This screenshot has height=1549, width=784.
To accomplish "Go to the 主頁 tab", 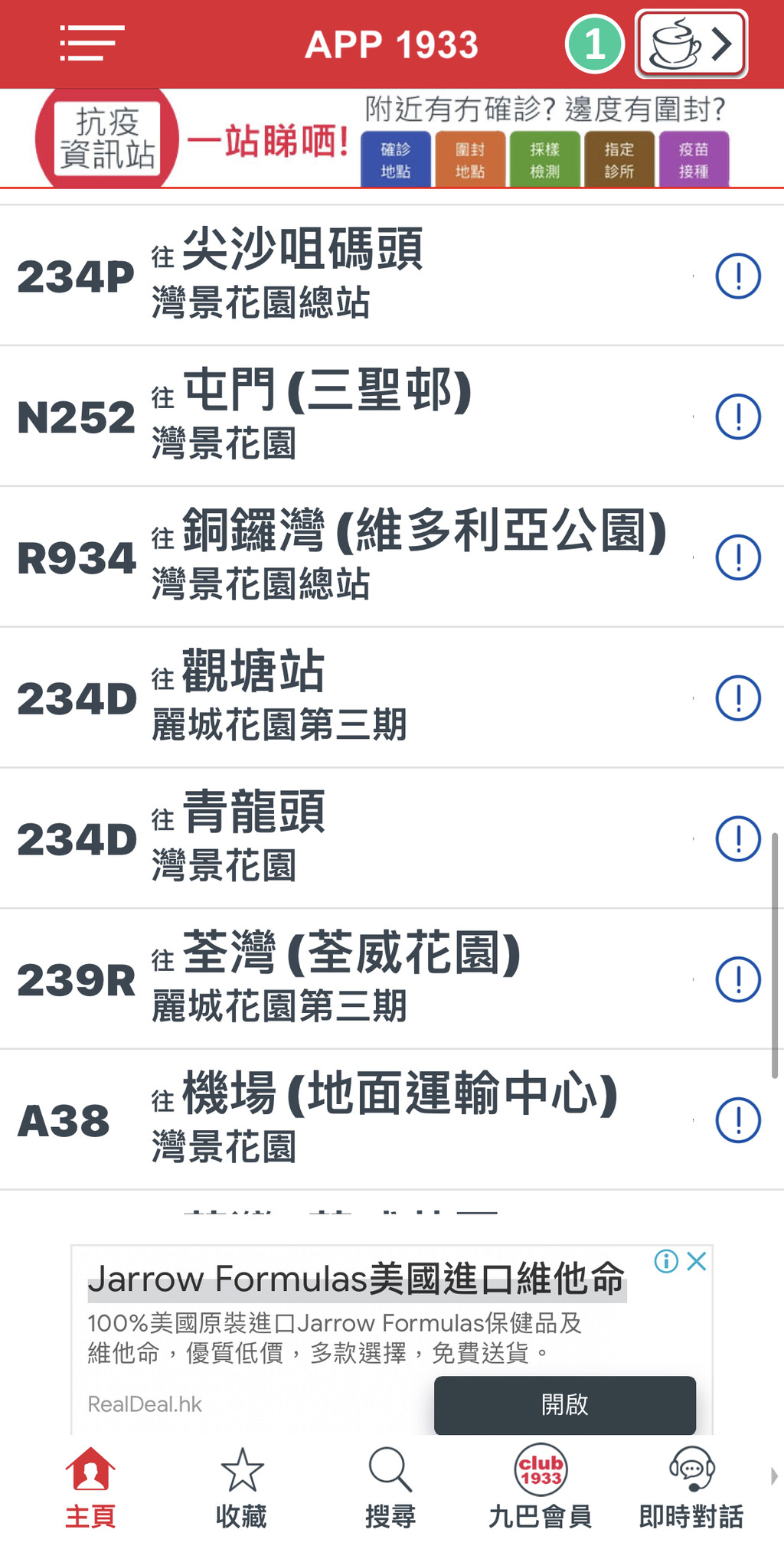I will point(90,1487).
